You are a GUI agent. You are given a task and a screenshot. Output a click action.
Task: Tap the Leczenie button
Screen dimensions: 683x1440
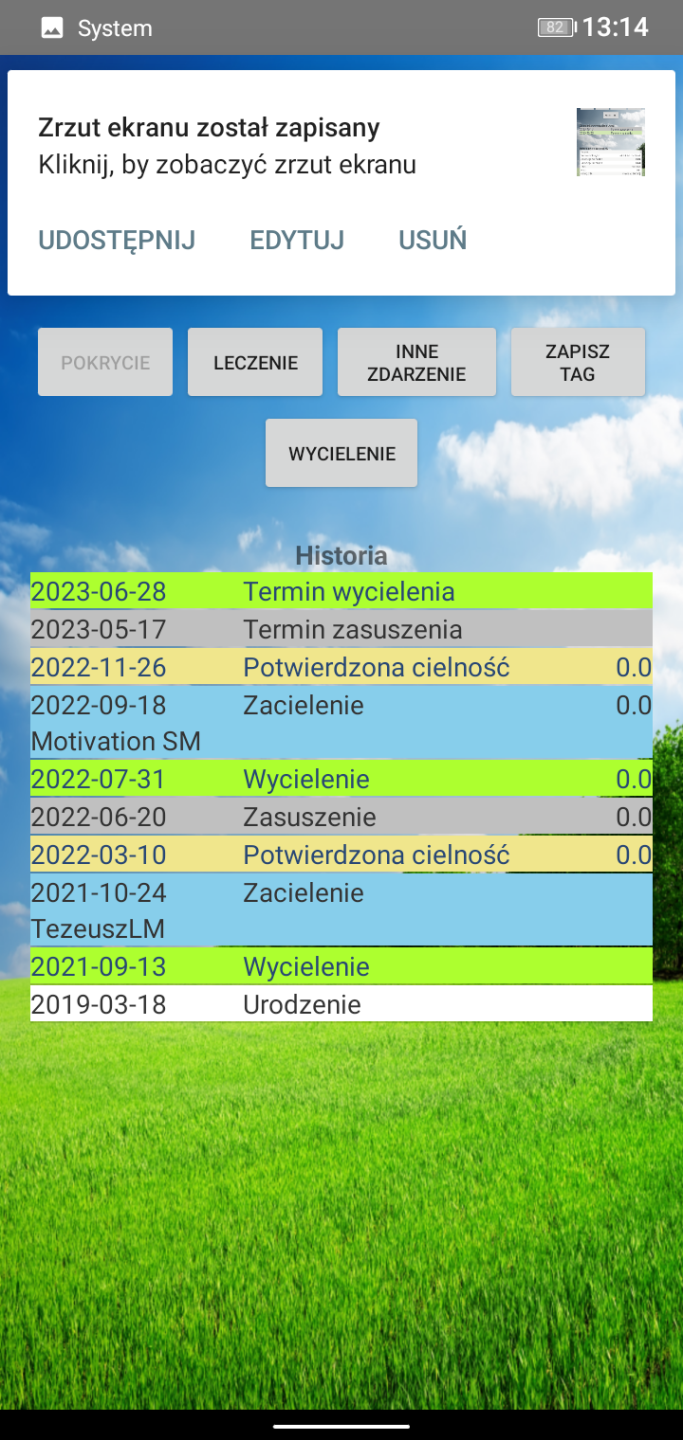255,362
